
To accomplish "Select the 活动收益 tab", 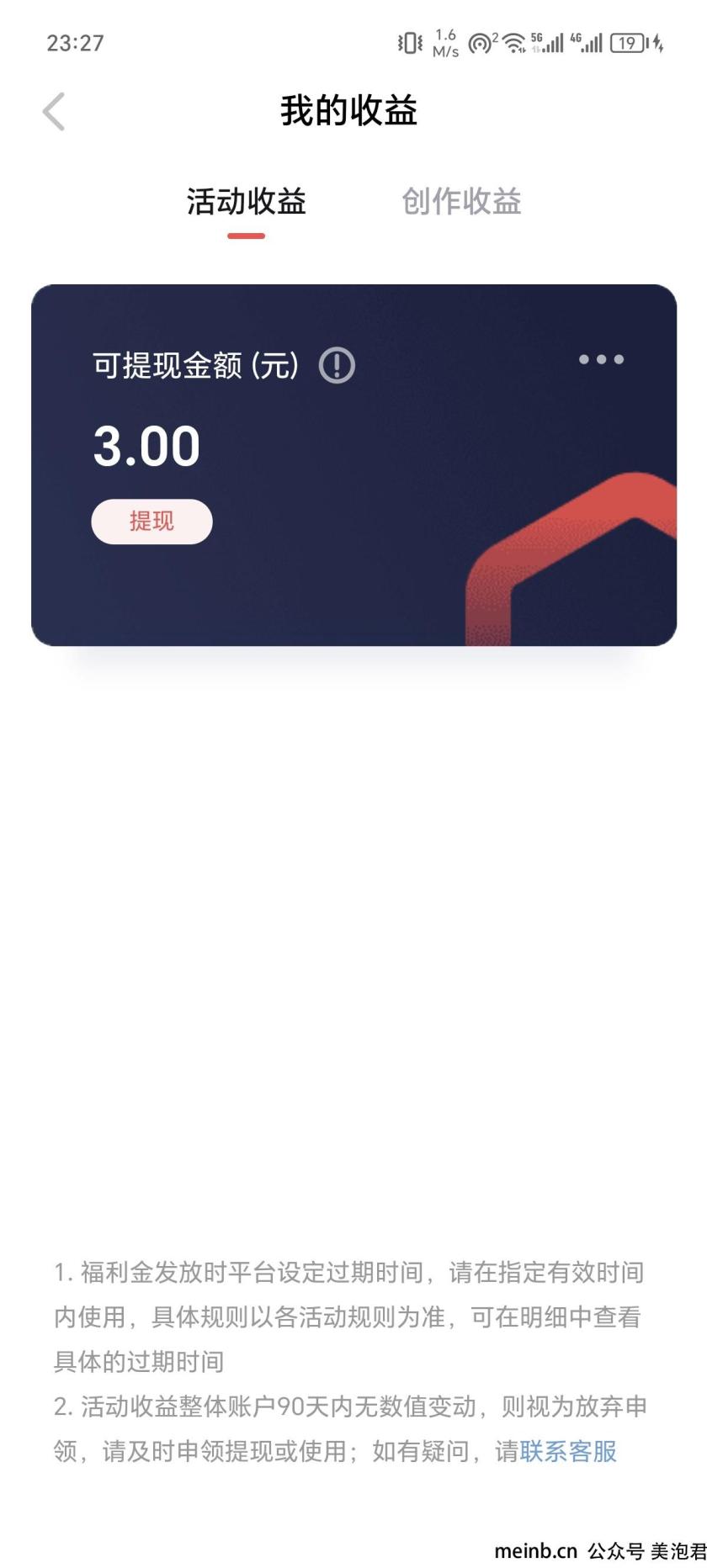I will [247, 202].
